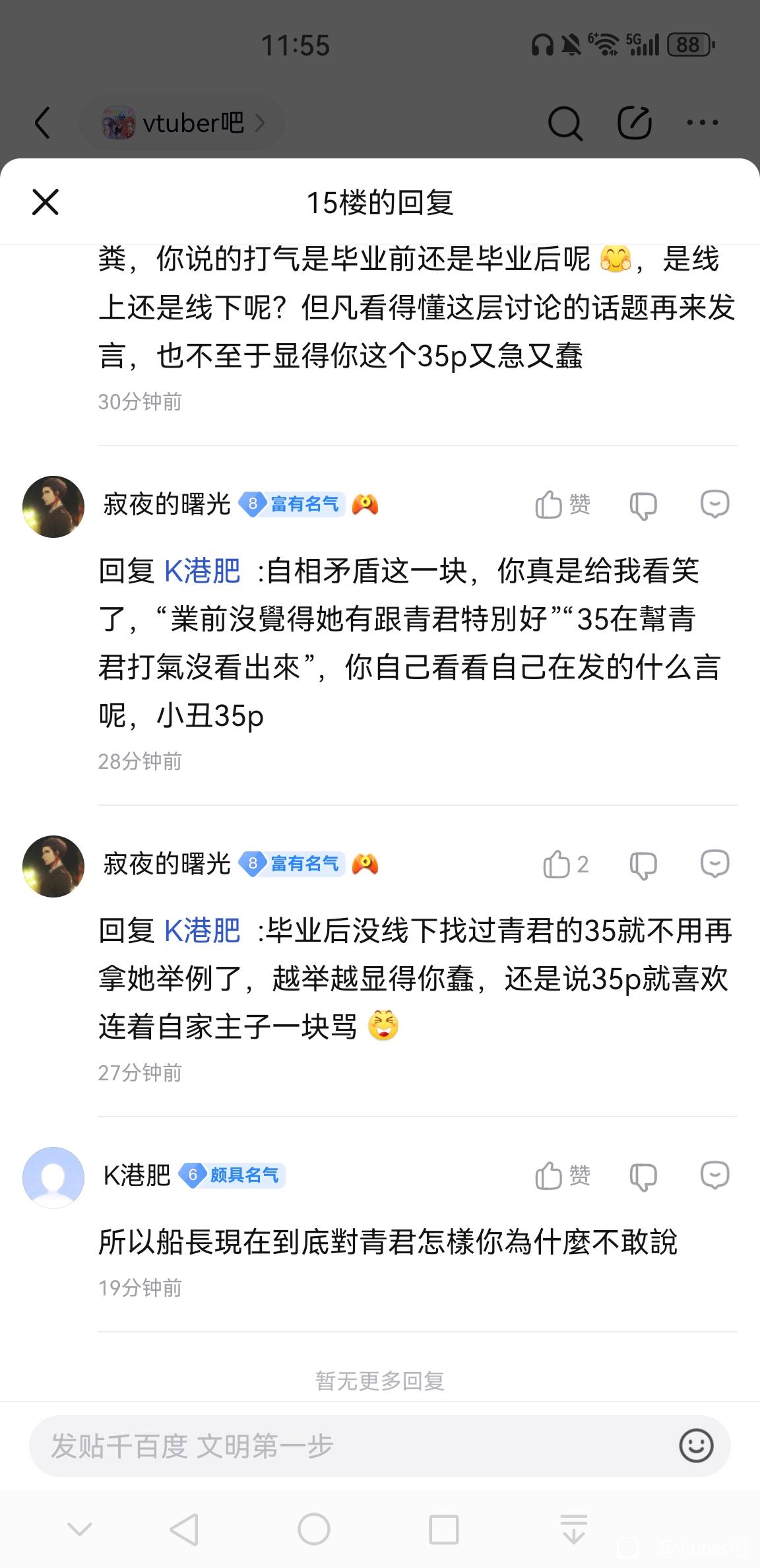Reply to K港肥's comment posted 19分钟前
Screen dimensions: 760x1568
click(714, 1175)
